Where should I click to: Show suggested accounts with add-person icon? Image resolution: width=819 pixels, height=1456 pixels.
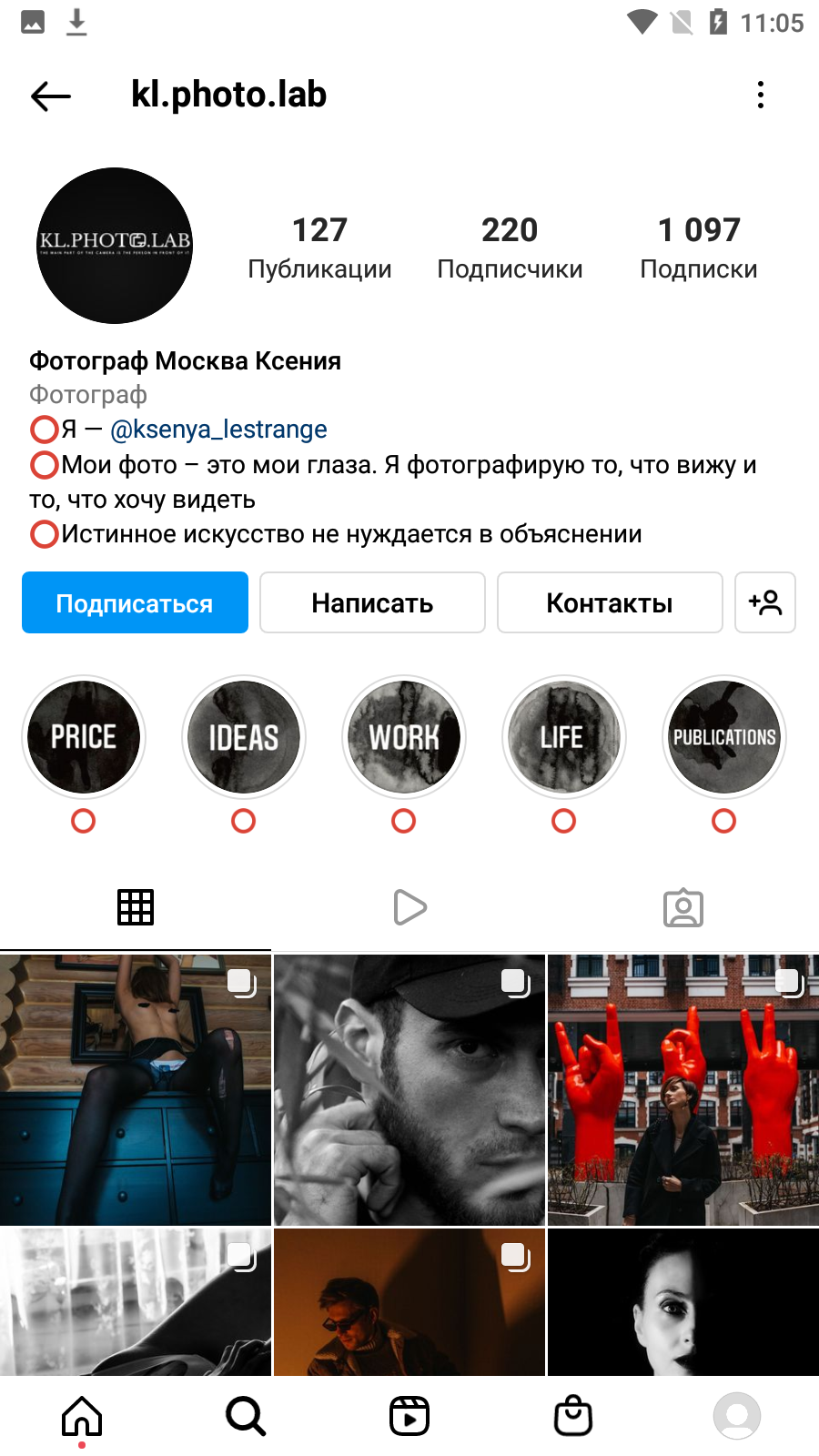[x=765, y=602]
